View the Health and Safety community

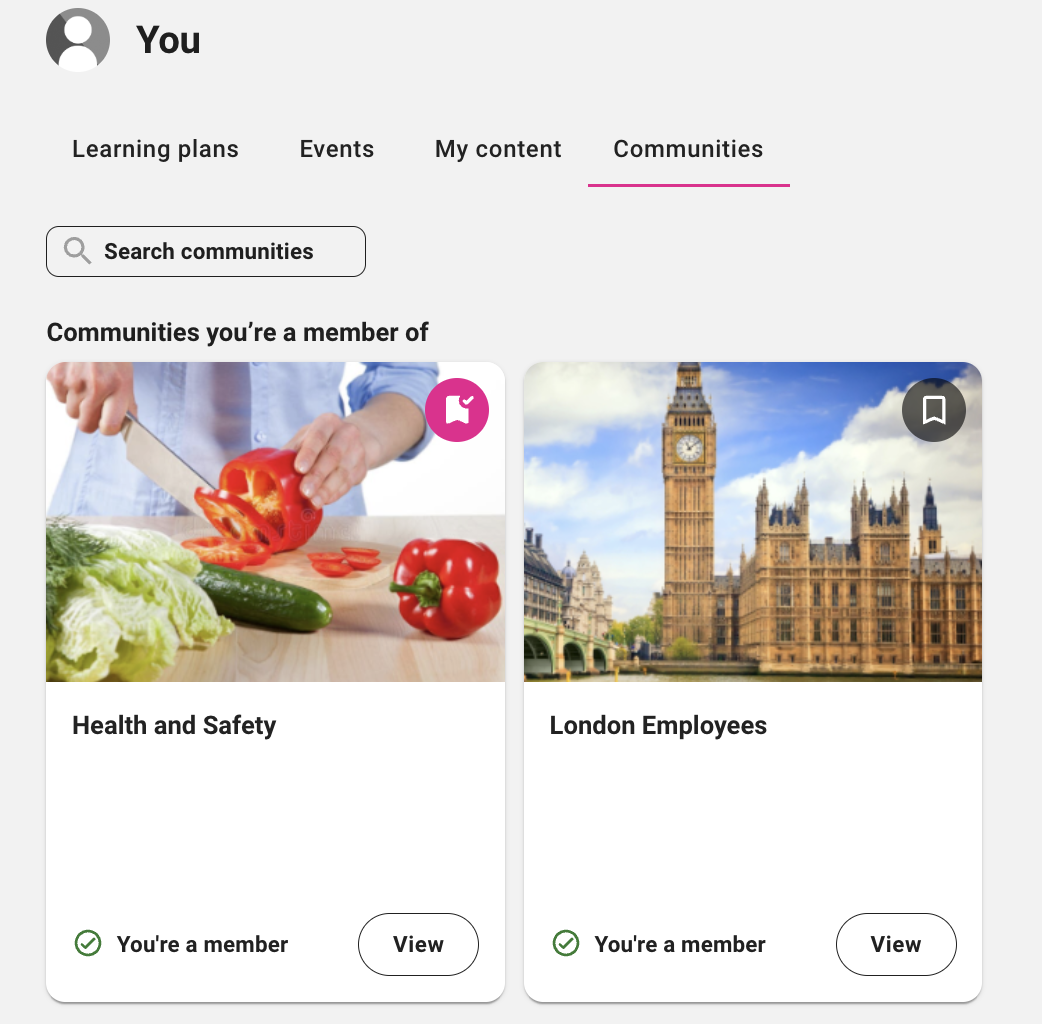pyautogui.click(x=418, y=944)
